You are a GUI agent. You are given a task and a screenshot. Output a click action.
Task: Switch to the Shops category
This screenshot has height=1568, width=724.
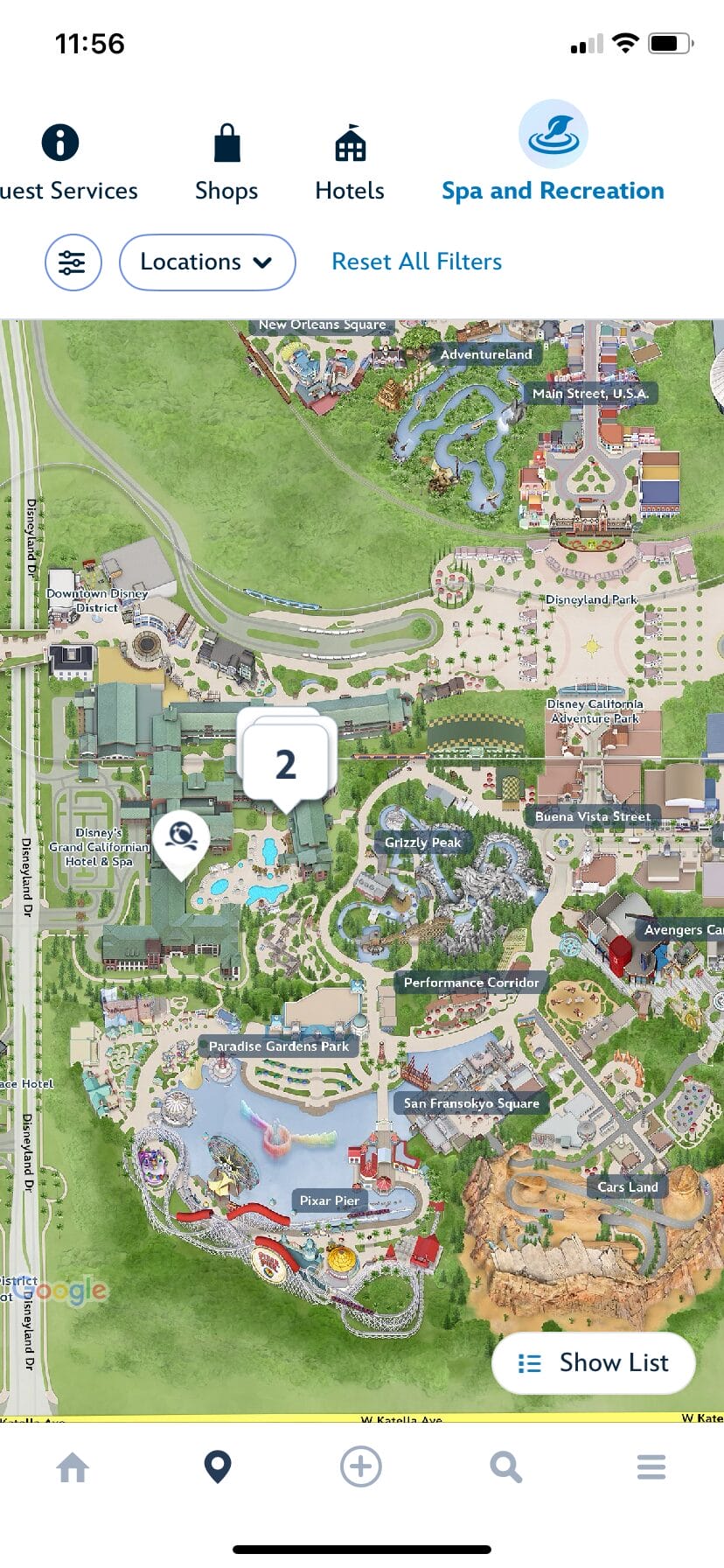(x=226, y=164)
